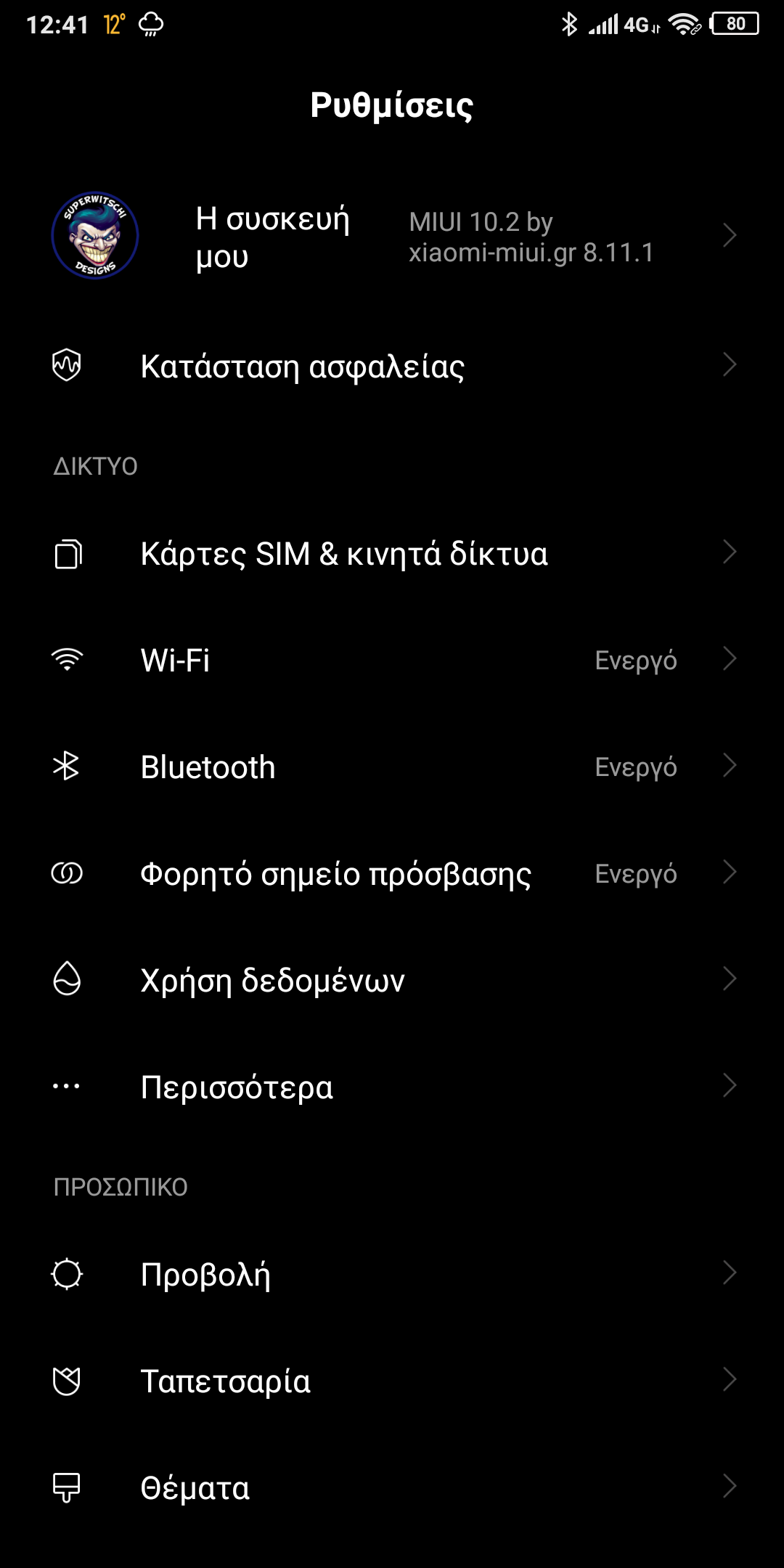Open Θέματα themes settings
Viewport: 784px width, 1568px height.
[x=392, y=1487]
